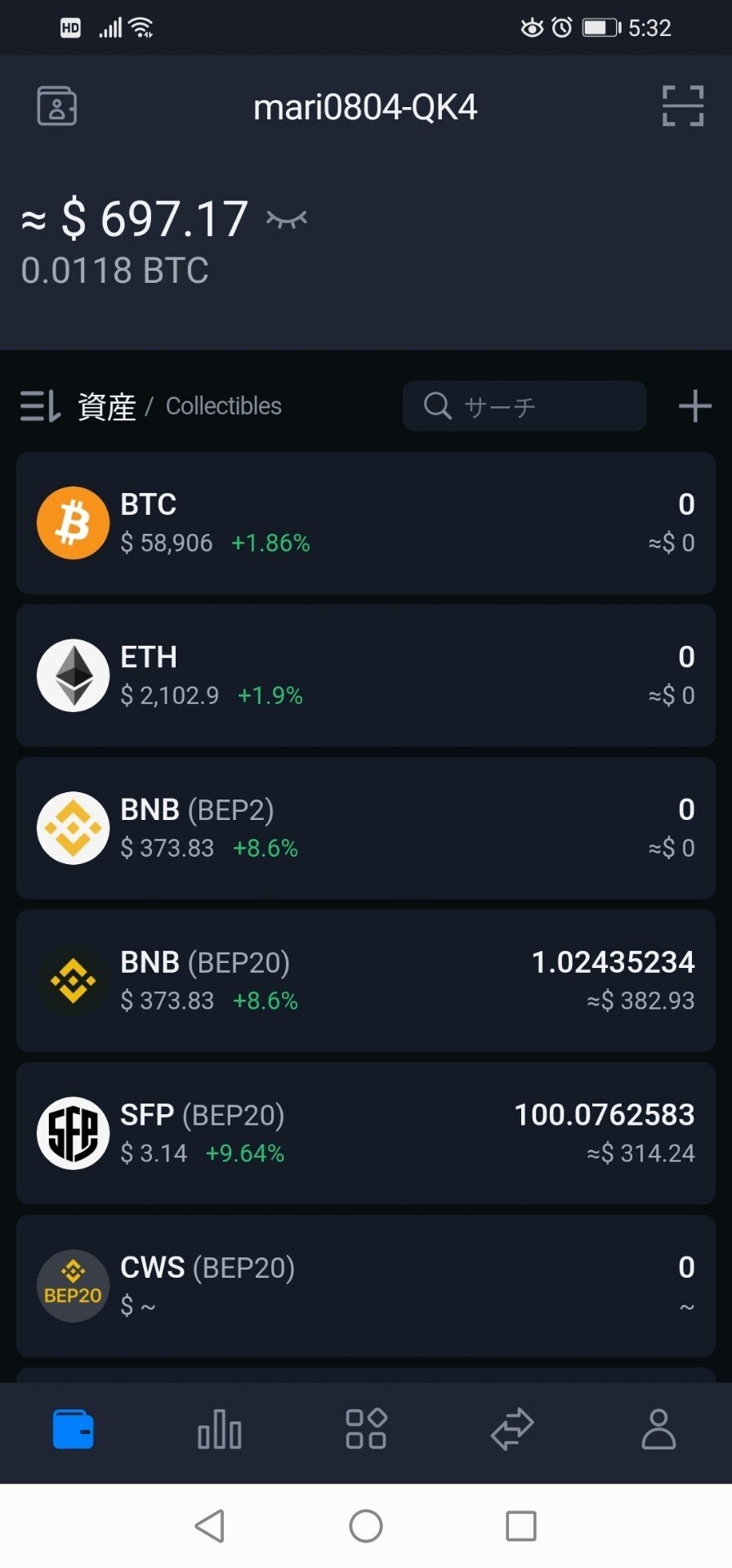The width and height of the screenshot is (732, 1568).
Task: Open the wallet accounts icon
Action: point(57,106)
